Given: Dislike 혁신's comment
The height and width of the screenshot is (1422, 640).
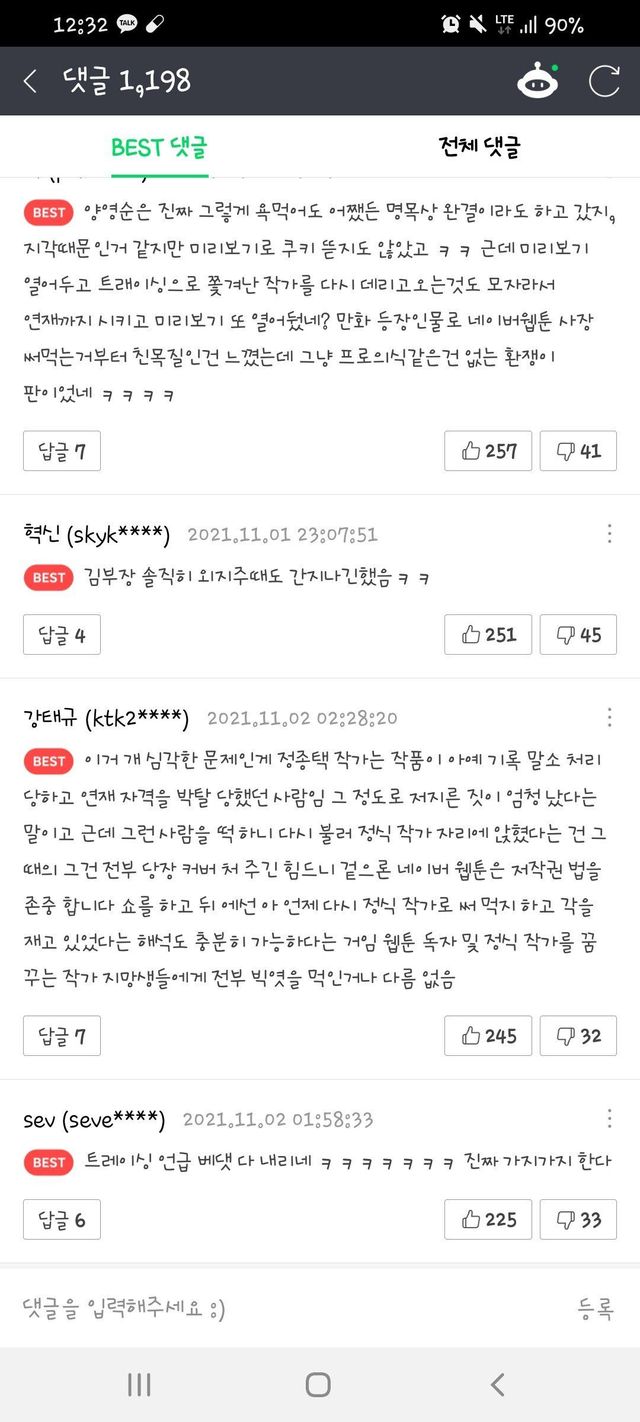Looking at the screenshot, I should click(x=578, y=635).
